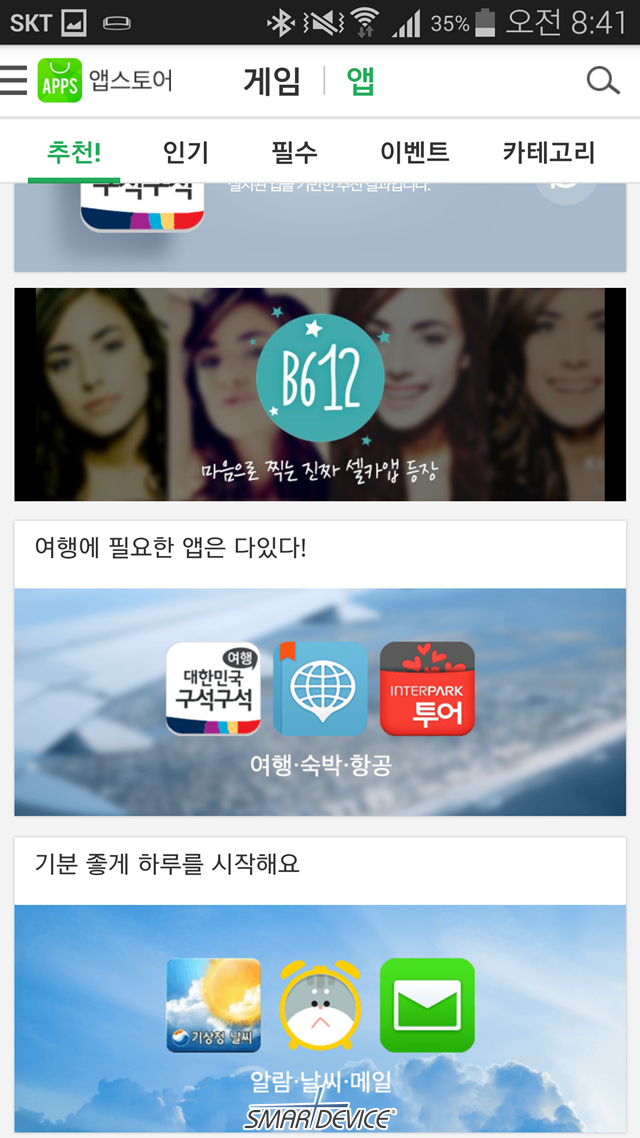Open the 대한민국 구석구석 travel app

click(213, 689)
